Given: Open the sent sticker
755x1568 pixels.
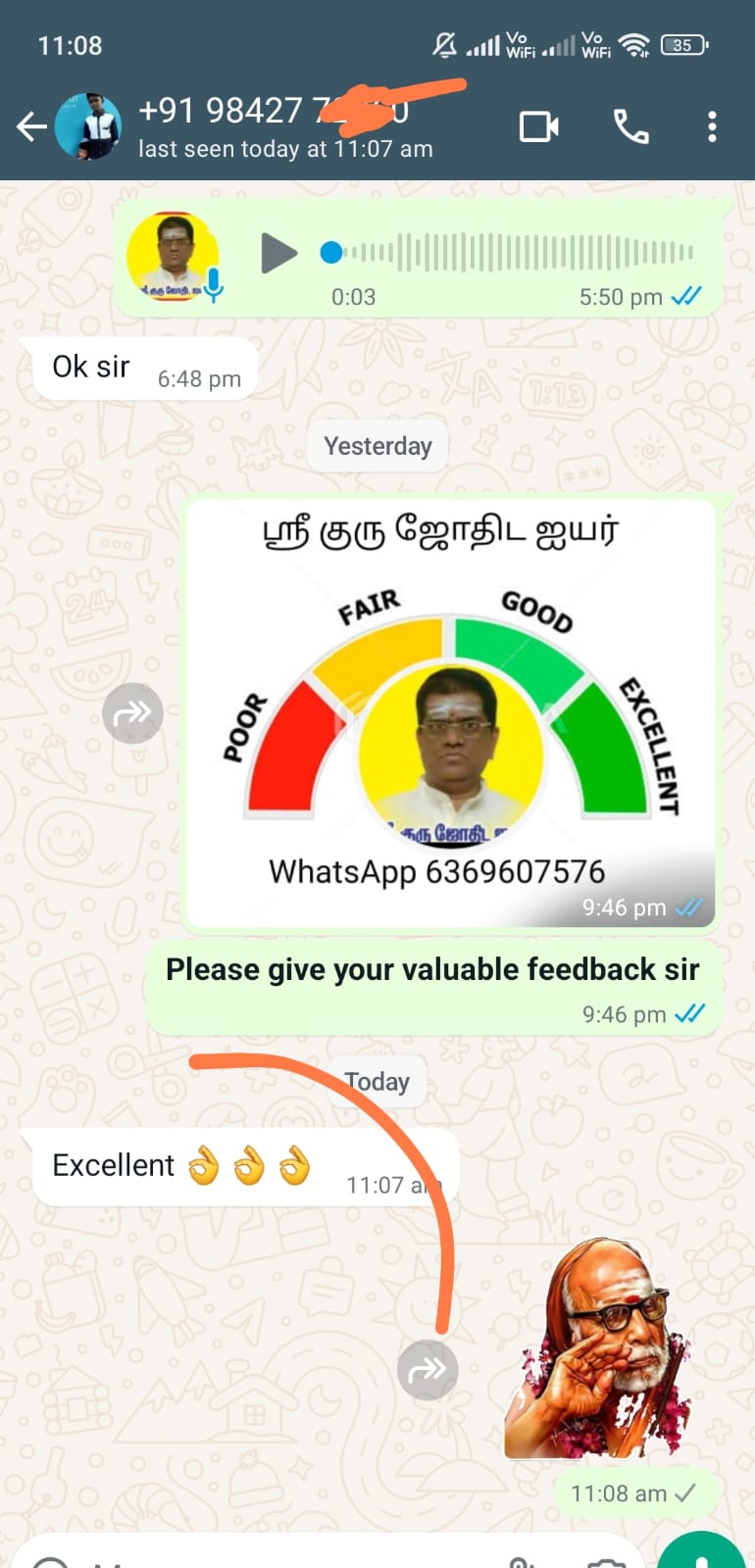Looking at the screenshot, I should tap(600, 1352).
